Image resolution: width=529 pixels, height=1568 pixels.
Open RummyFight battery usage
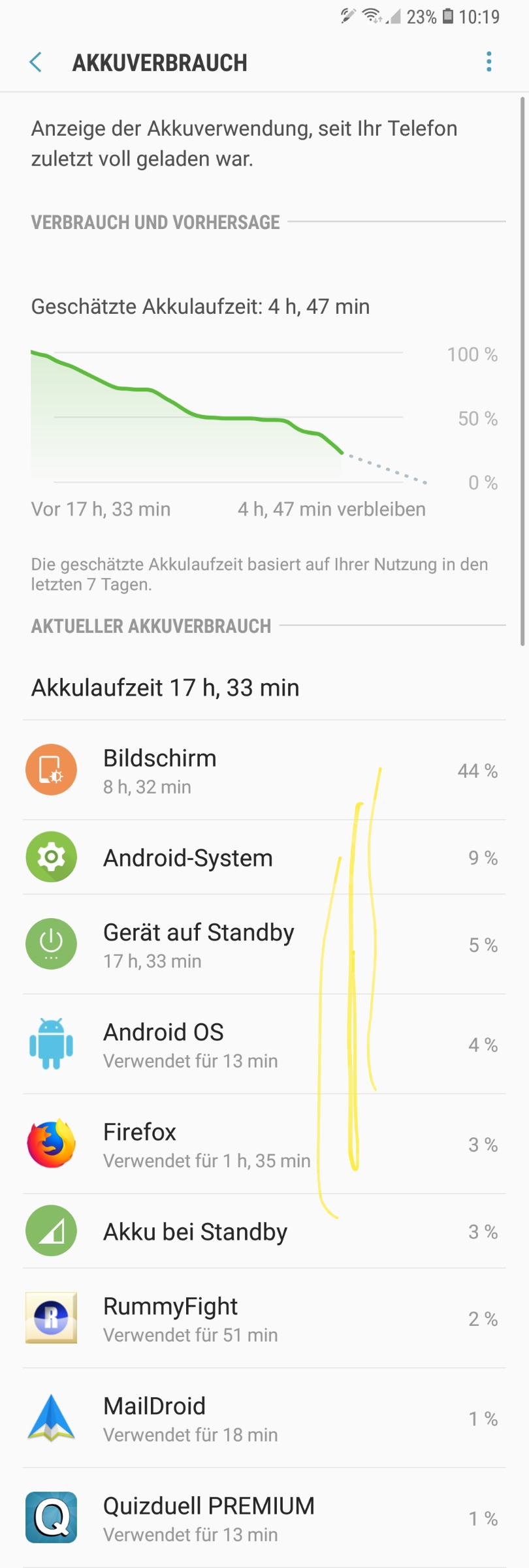tap(261, 1319)
